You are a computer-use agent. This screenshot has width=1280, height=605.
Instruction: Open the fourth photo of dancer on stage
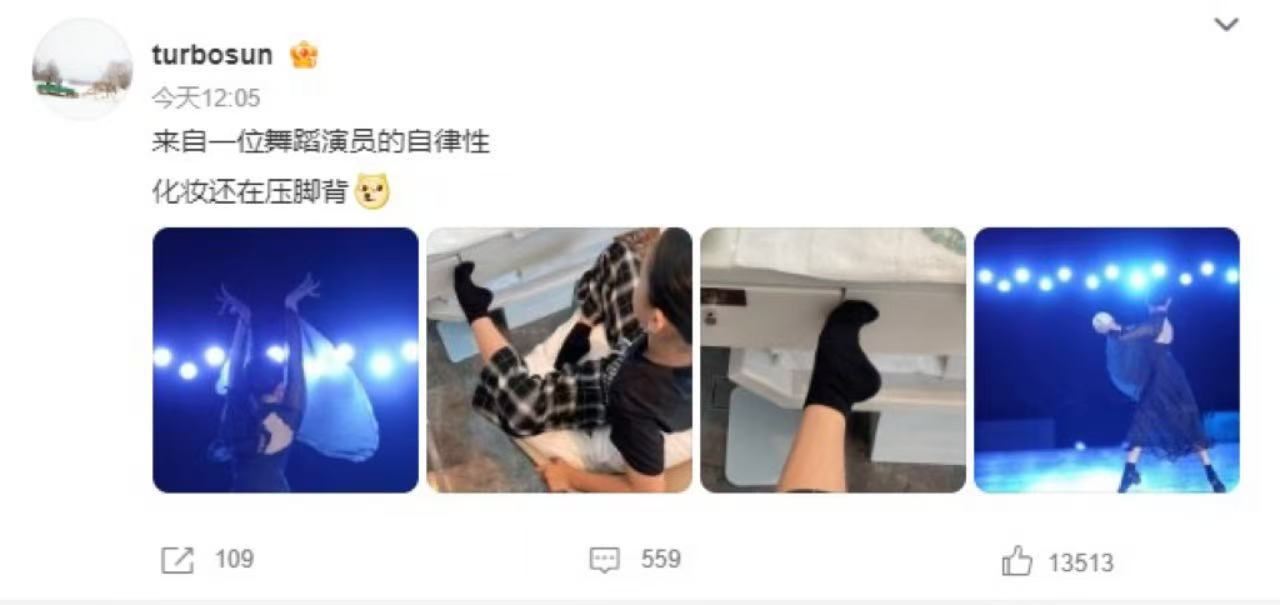click(1106, 360)
